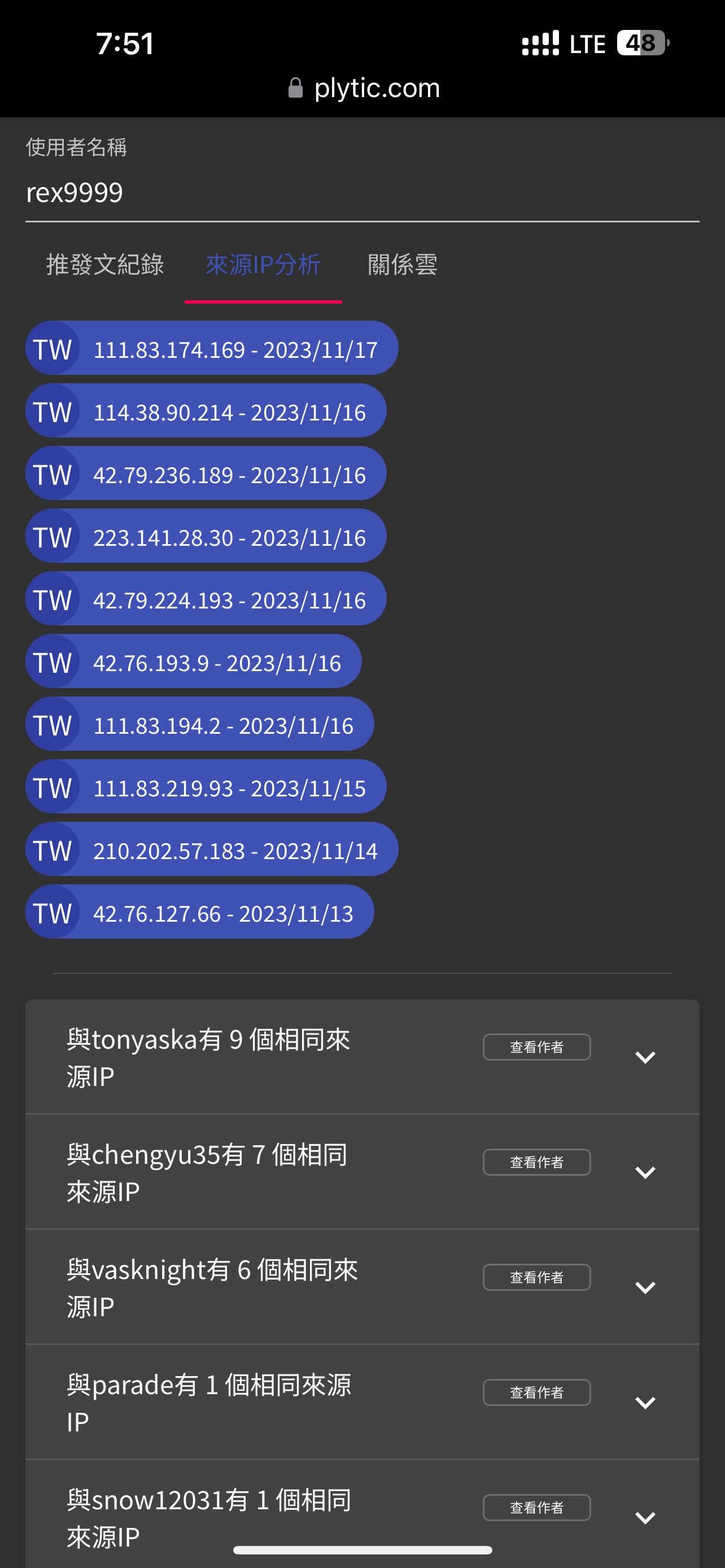View author chengyu35 via 查看作者
725x1568 pixels.
[536, 1162]
